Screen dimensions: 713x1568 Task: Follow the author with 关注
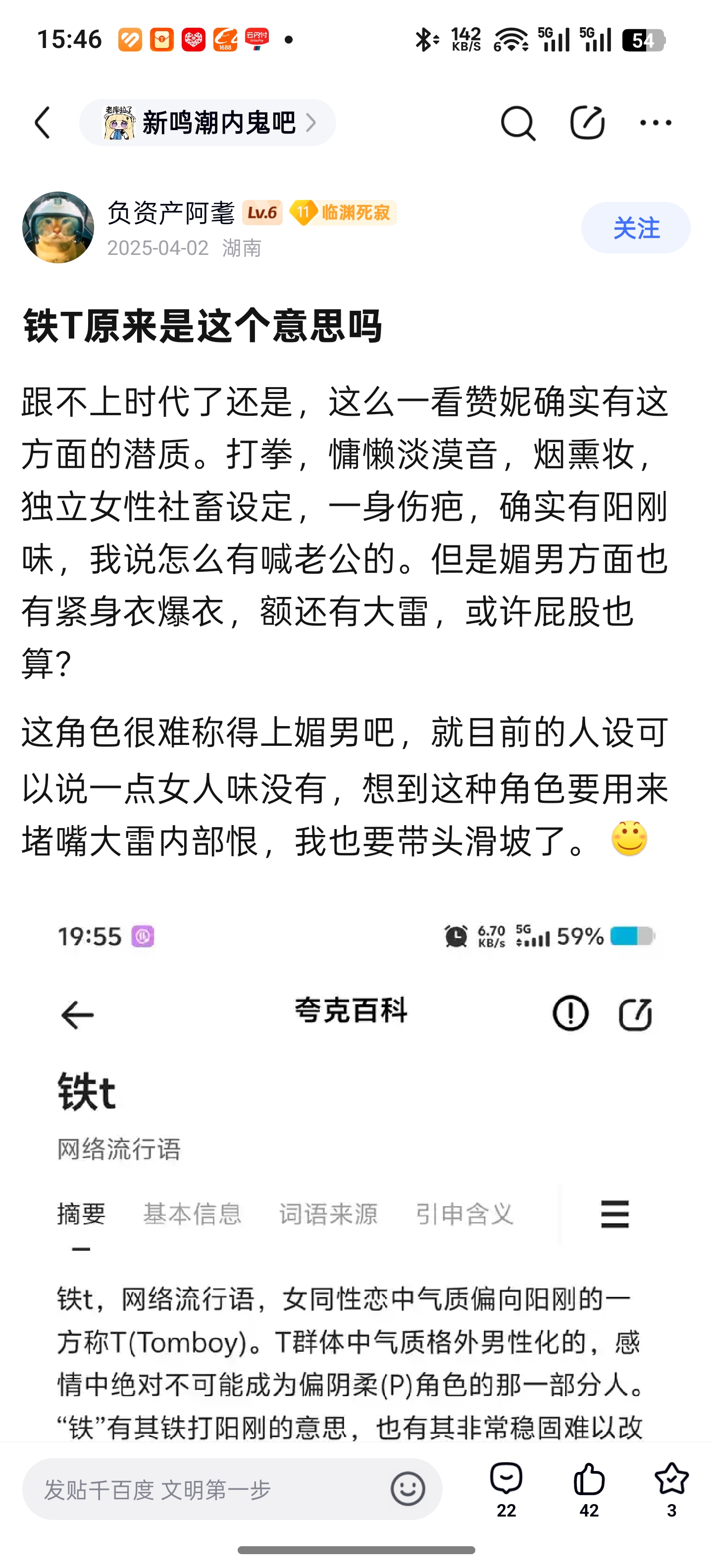click(x=636, y=228)
